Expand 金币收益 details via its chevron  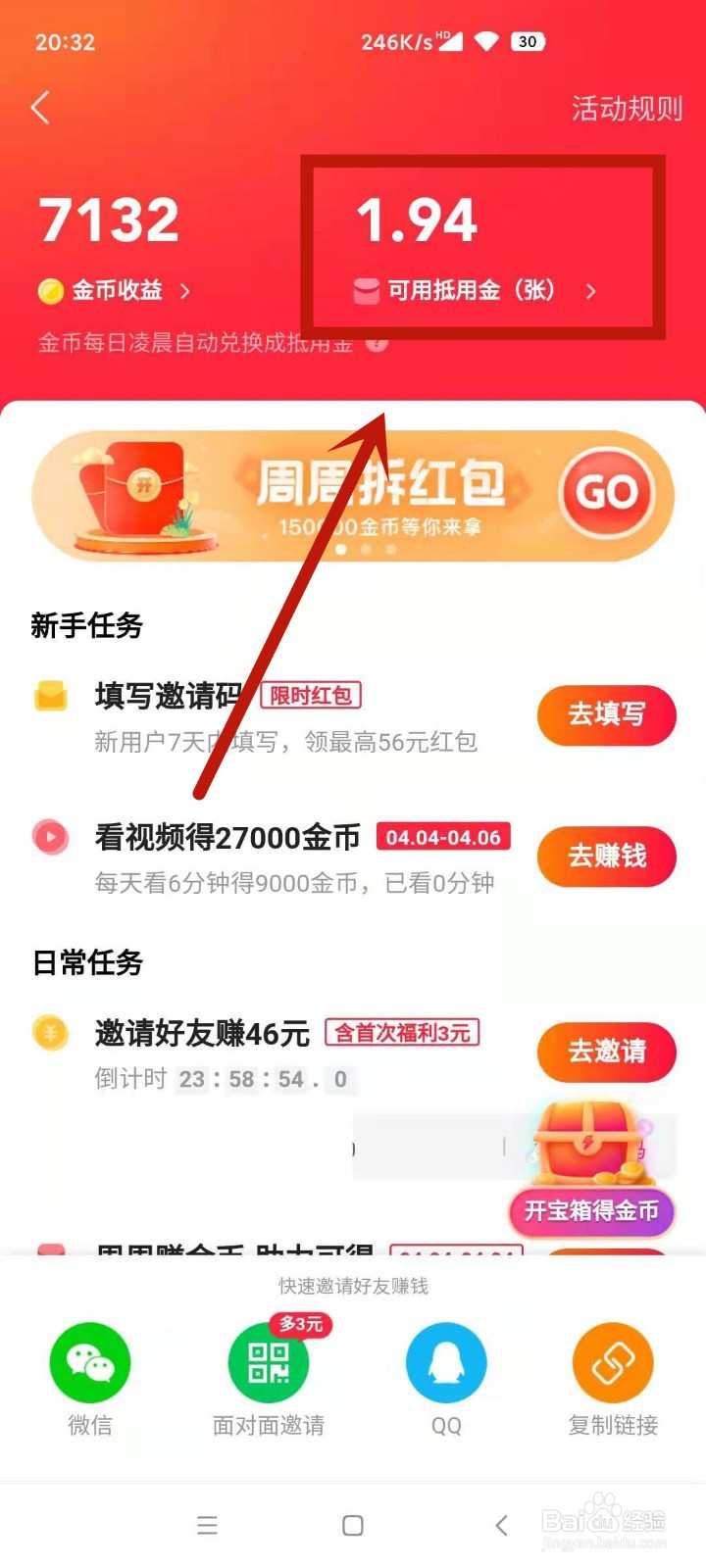click(x=184, y=291)
